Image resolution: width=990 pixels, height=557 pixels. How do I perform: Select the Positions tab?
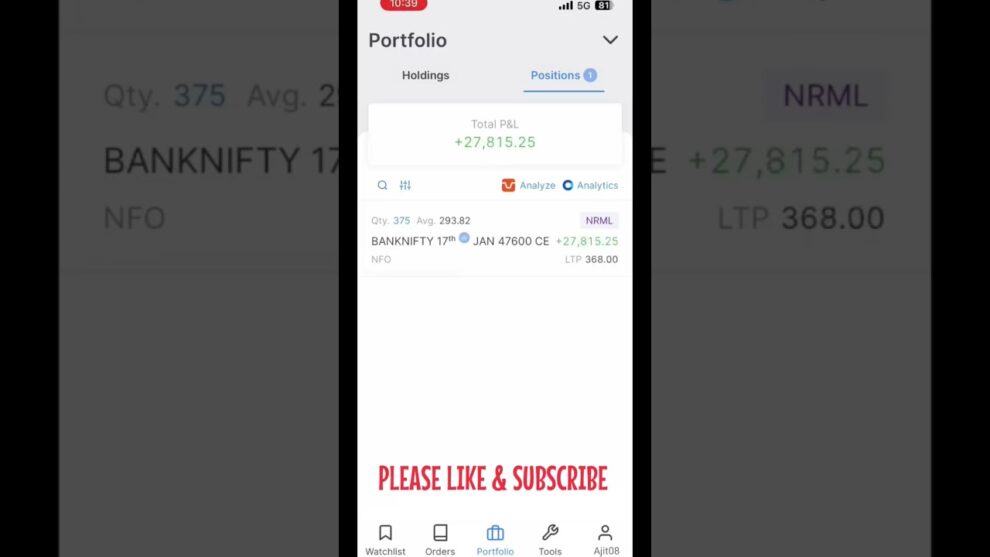click(556, 75)
